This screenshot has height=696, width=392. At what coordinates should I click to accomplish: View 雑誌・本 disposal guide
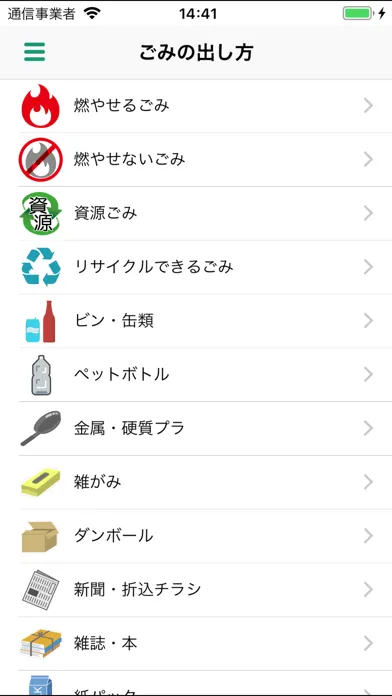click(x=196, y=643)
